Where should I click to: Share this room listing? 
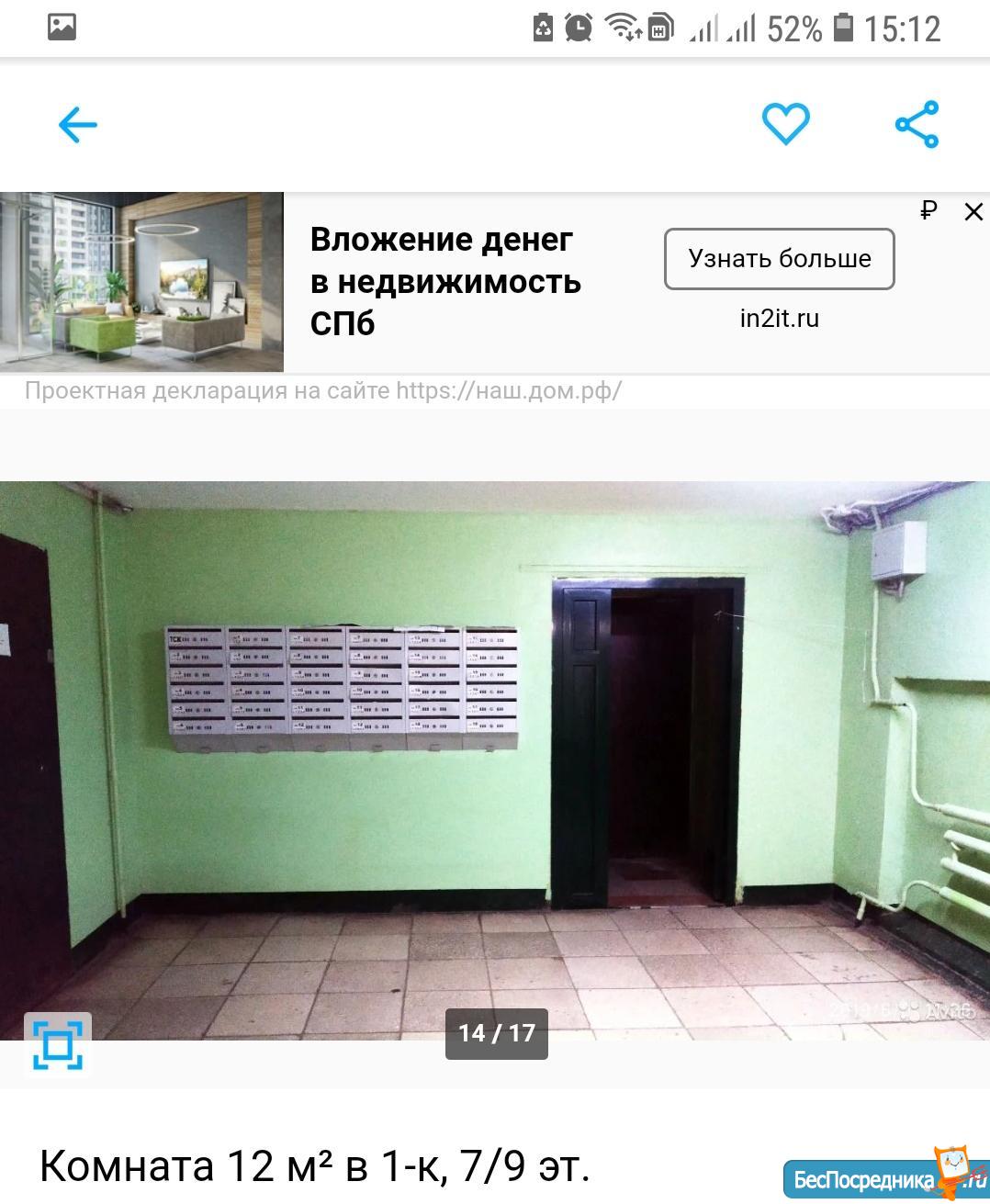(x=917, y=124)
